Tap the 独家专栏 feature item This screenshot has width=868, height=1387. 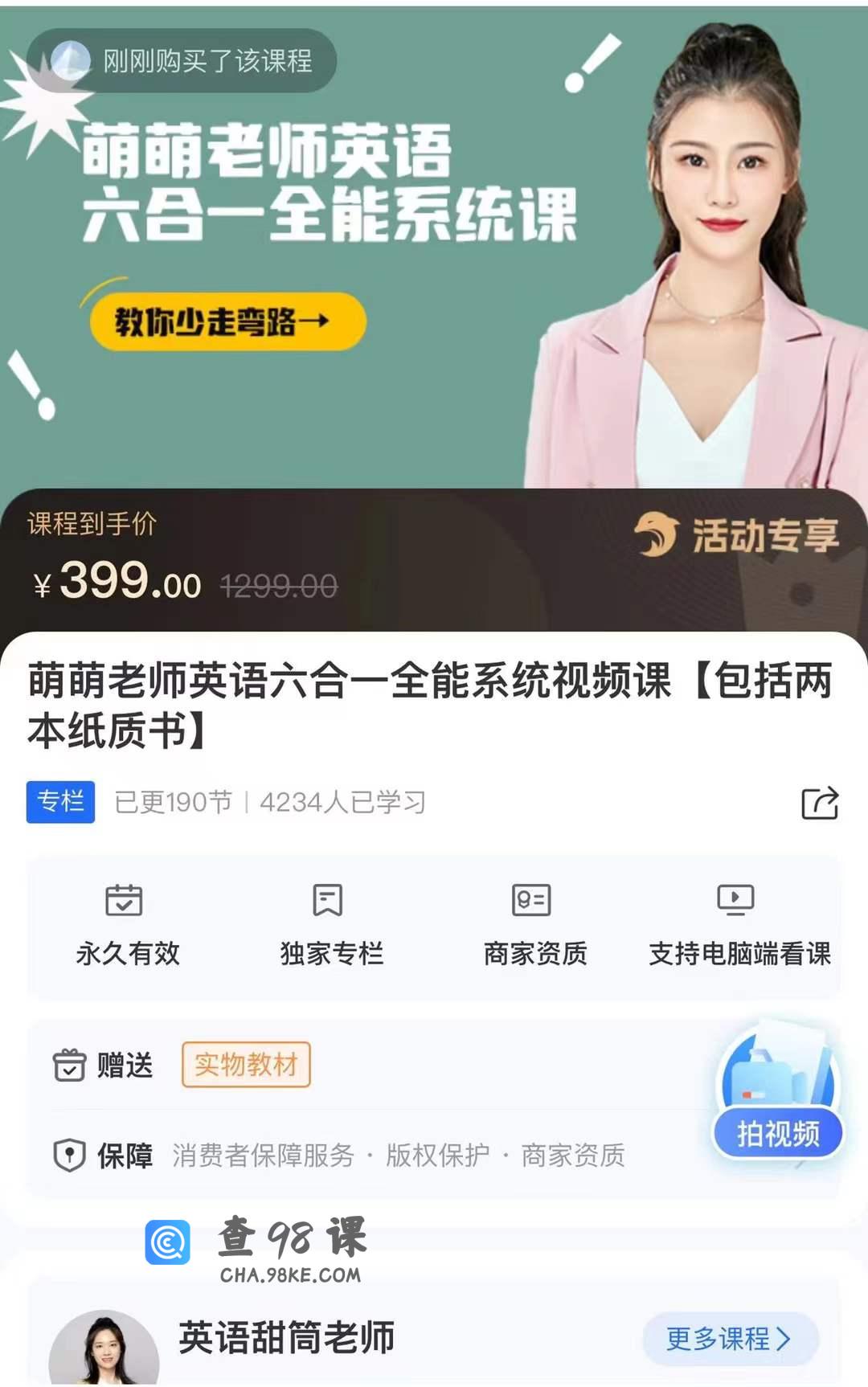coord(330,926)
